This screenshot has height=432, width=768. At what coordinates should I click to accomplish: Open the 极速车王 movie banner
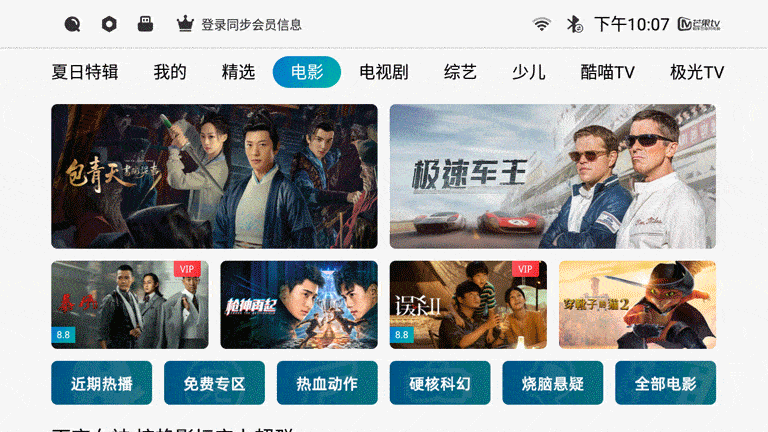click(552, 176)
